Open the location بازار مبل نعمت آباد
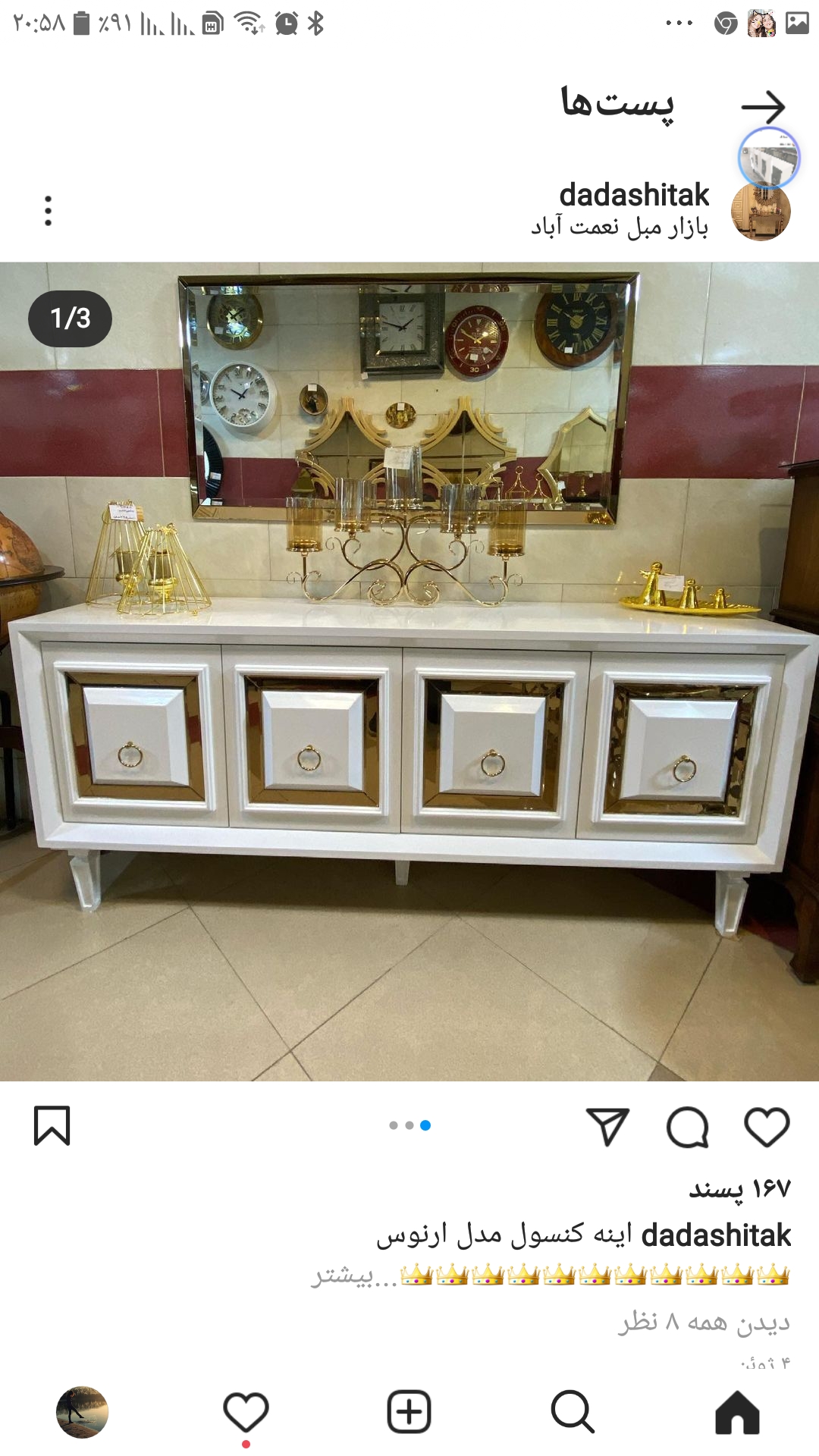Viewport: 819px width, 1456px height. coord(620,227)
